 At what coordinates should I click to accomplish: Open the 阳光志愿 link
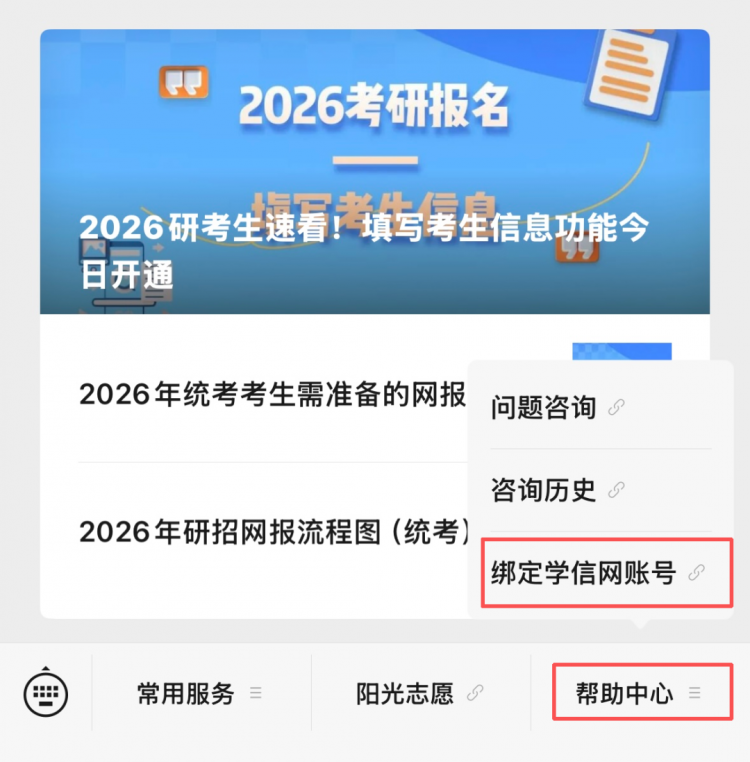(419, 693)
